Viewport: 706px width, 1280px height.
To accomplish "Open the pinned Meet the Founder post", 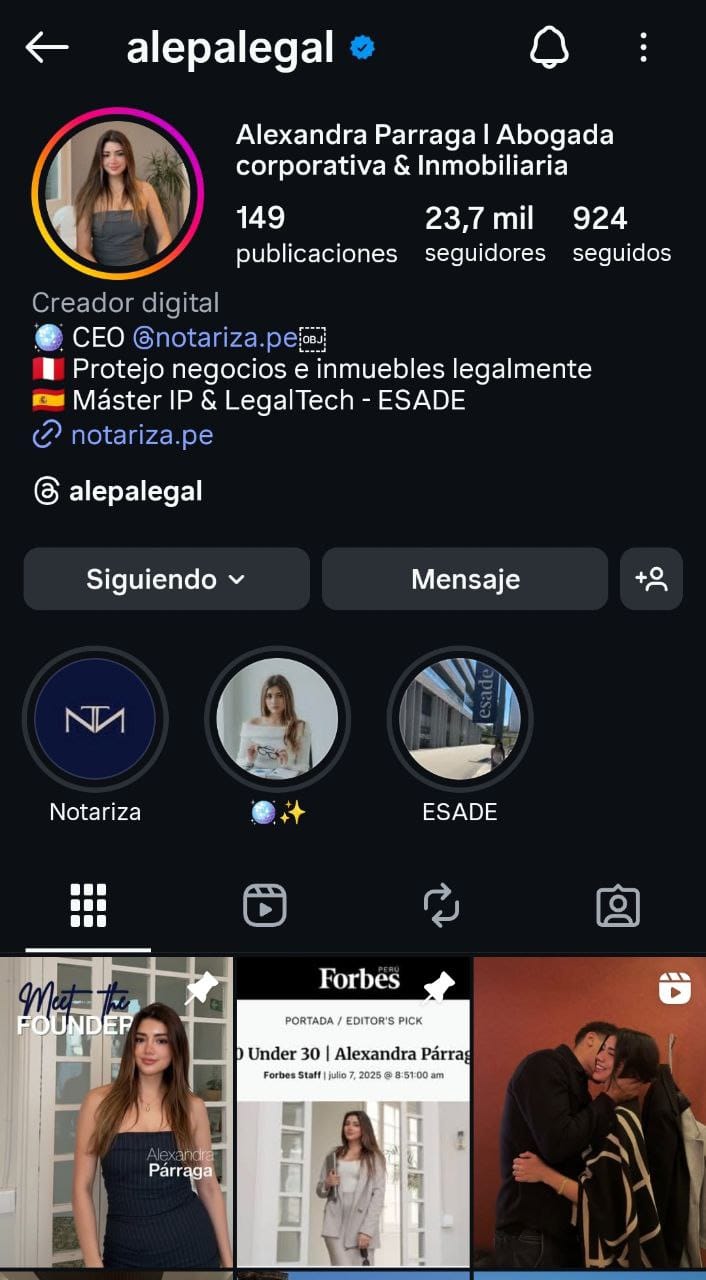I will tap(116, 1112).
